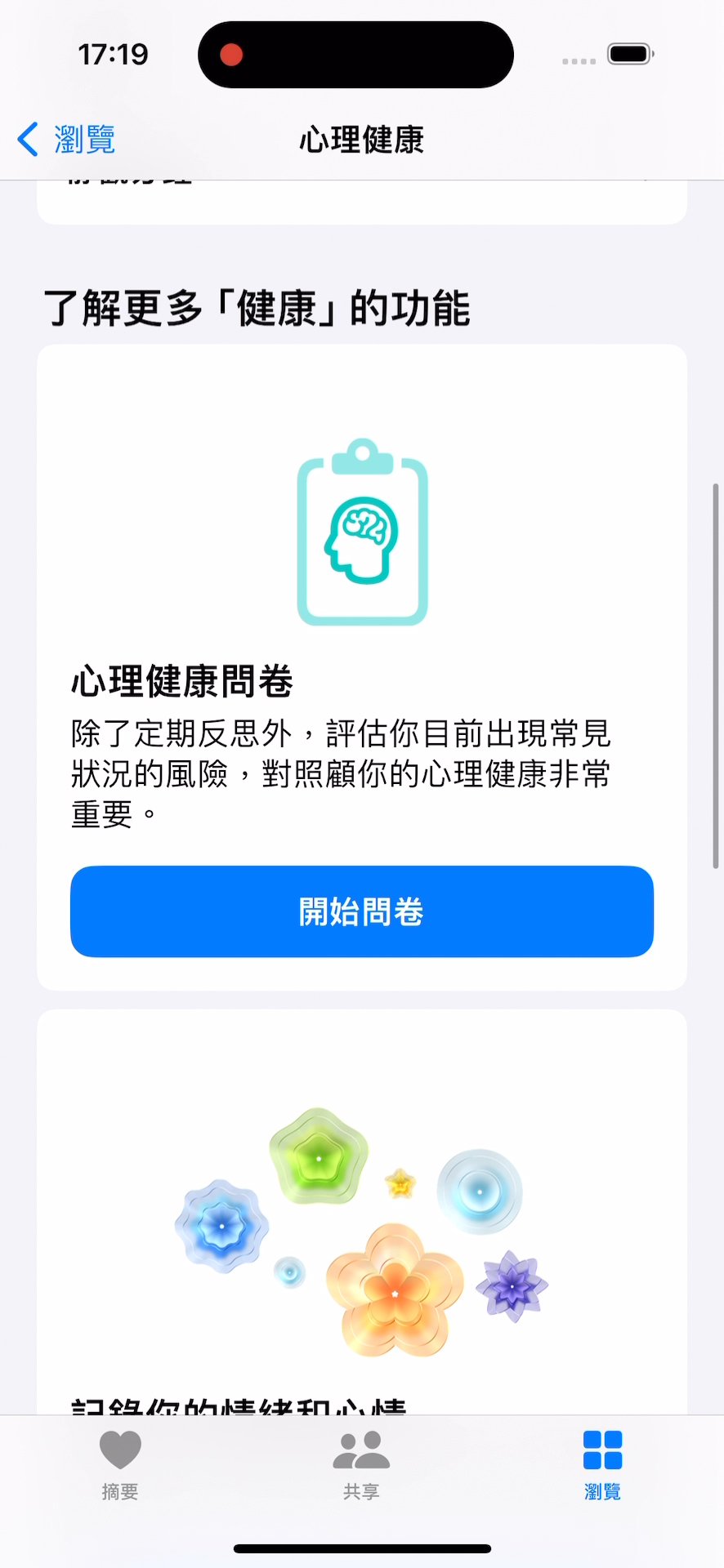Start the 開始問卷 questionnaire

click(x=361, y=911)
